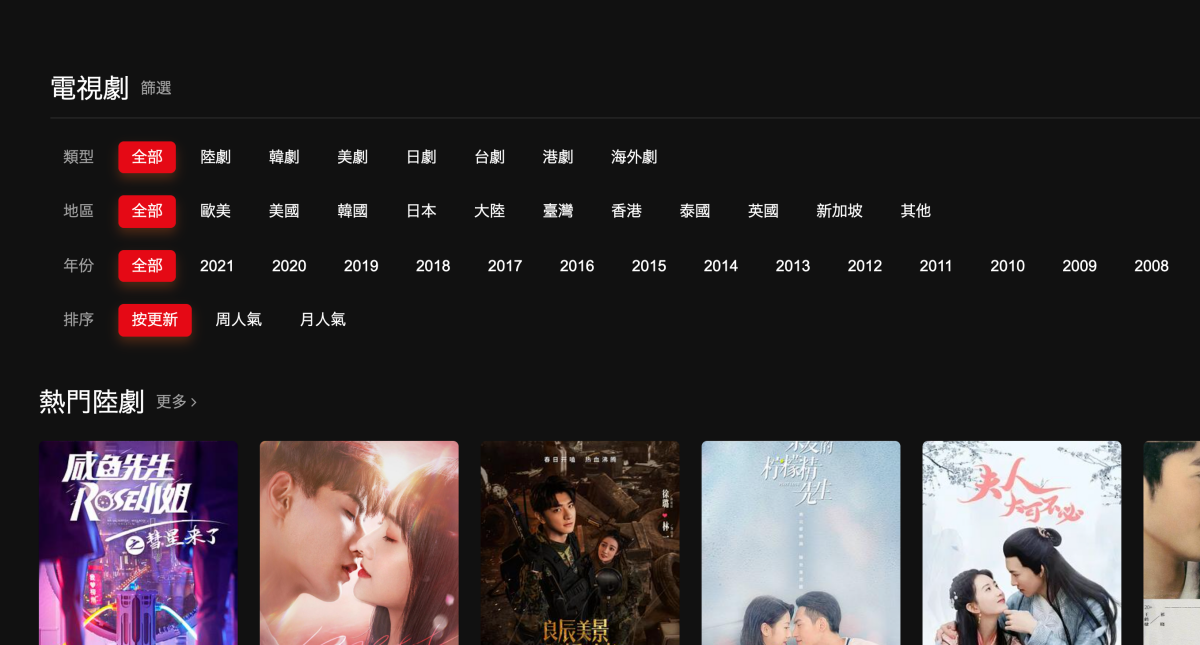Sort by 周人氣
Screen dimensions: 1200x645
(x=238, y=320)
